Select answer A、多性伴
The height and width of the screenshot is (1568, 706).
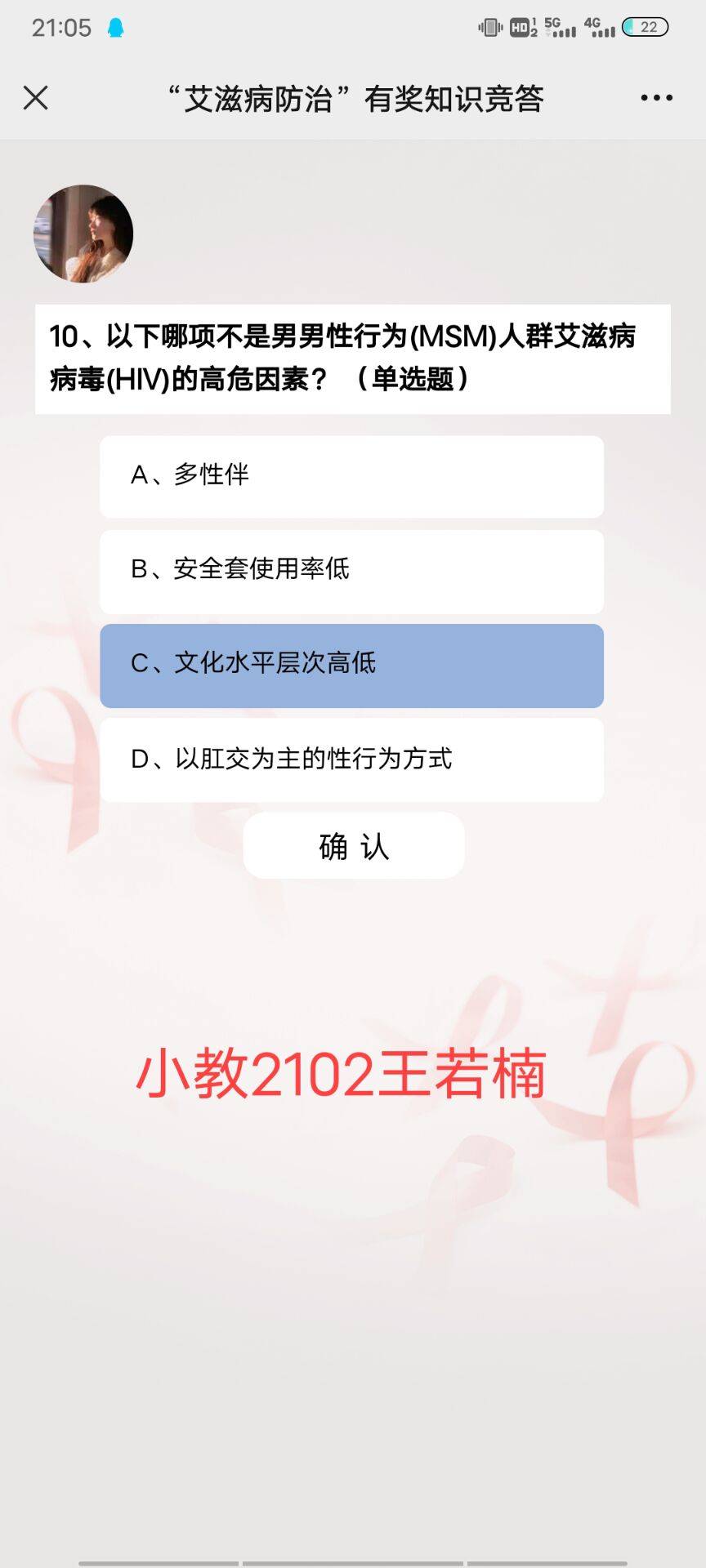tap(351, 476)
